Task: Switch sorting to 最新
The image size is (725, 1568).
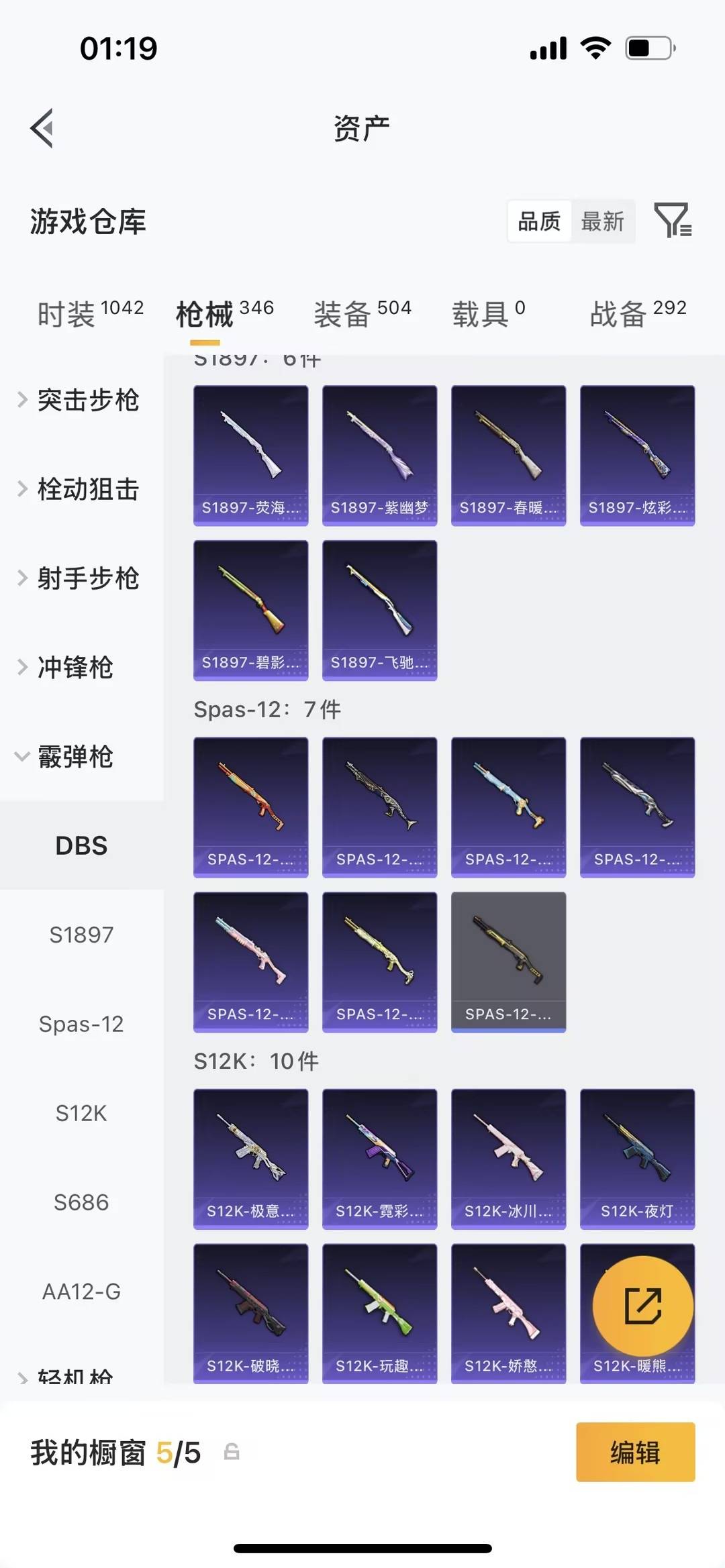Action: click(603, 221)
